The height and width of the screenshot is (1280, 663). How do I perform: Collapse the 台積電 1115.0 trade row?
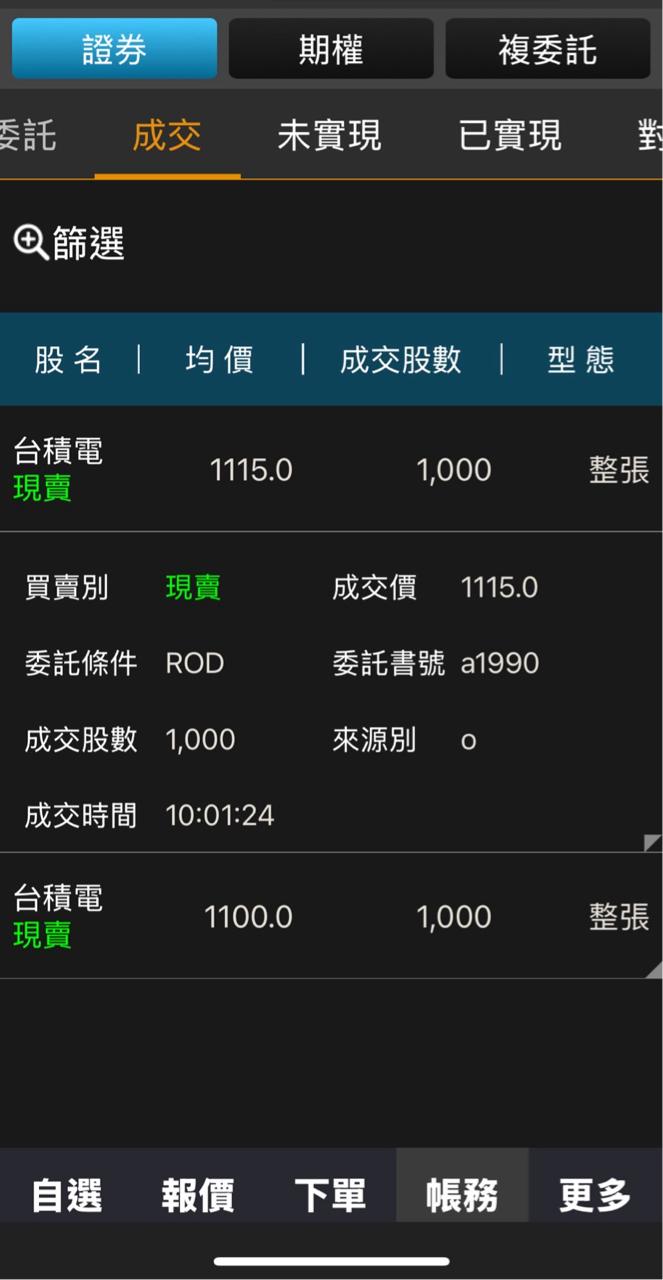(x=331, y=470)
